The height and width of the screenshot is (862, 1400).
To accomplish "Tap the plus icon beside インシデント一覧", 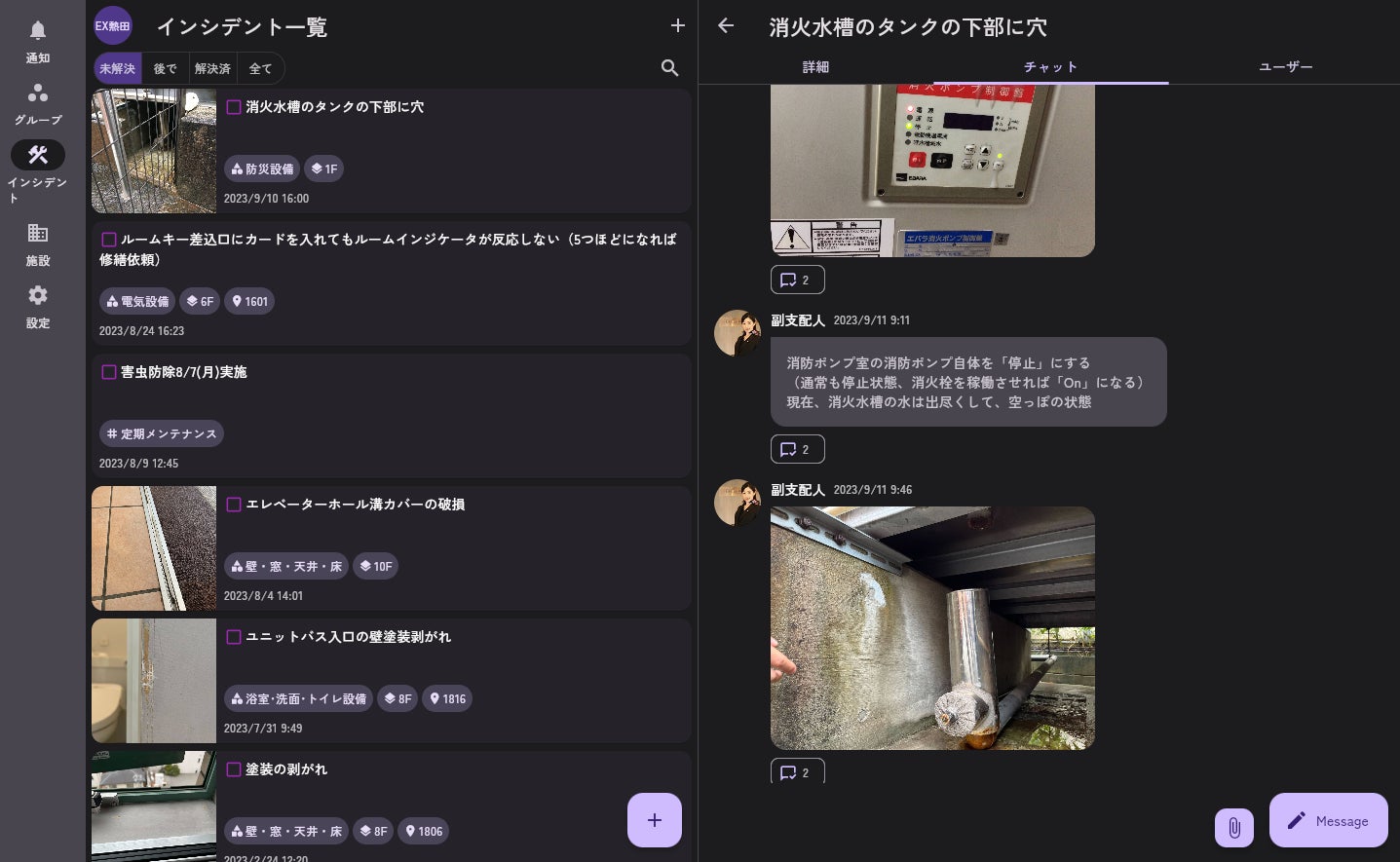I will 678,26.
